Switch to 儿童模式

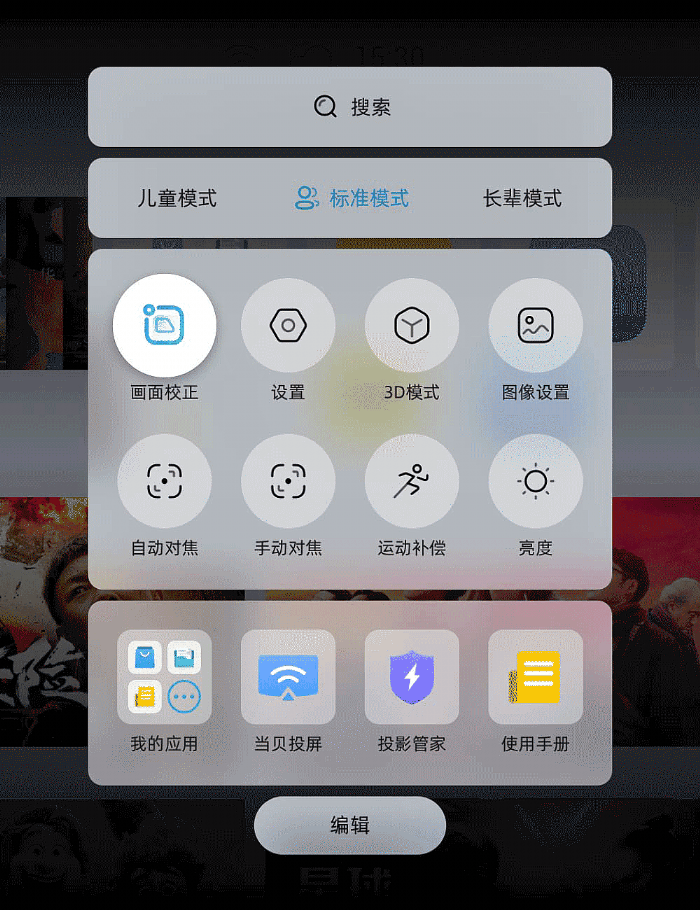coord(177,198)
